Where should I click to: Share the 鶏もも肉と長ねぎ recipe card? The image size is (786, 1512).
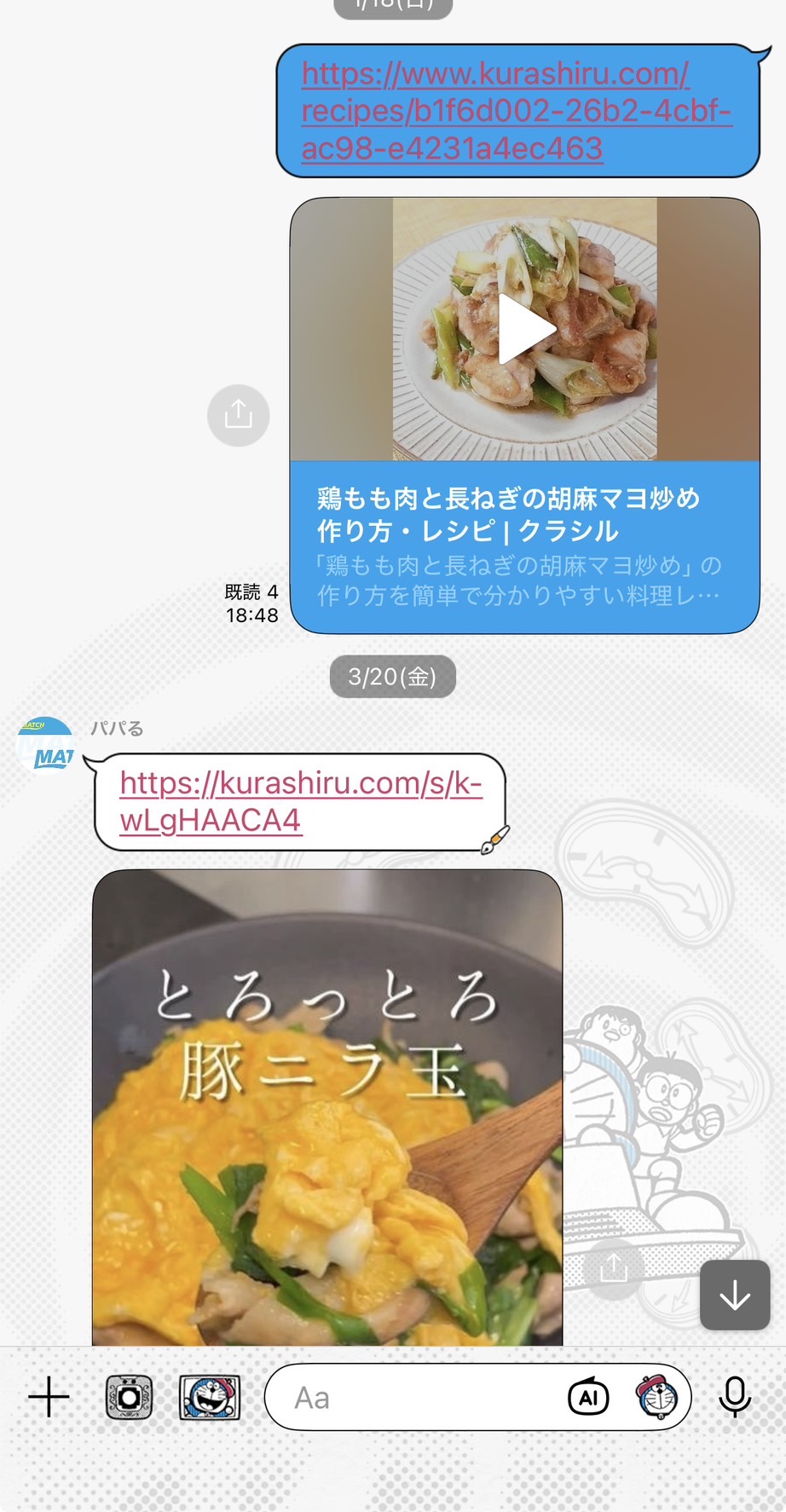239,415
